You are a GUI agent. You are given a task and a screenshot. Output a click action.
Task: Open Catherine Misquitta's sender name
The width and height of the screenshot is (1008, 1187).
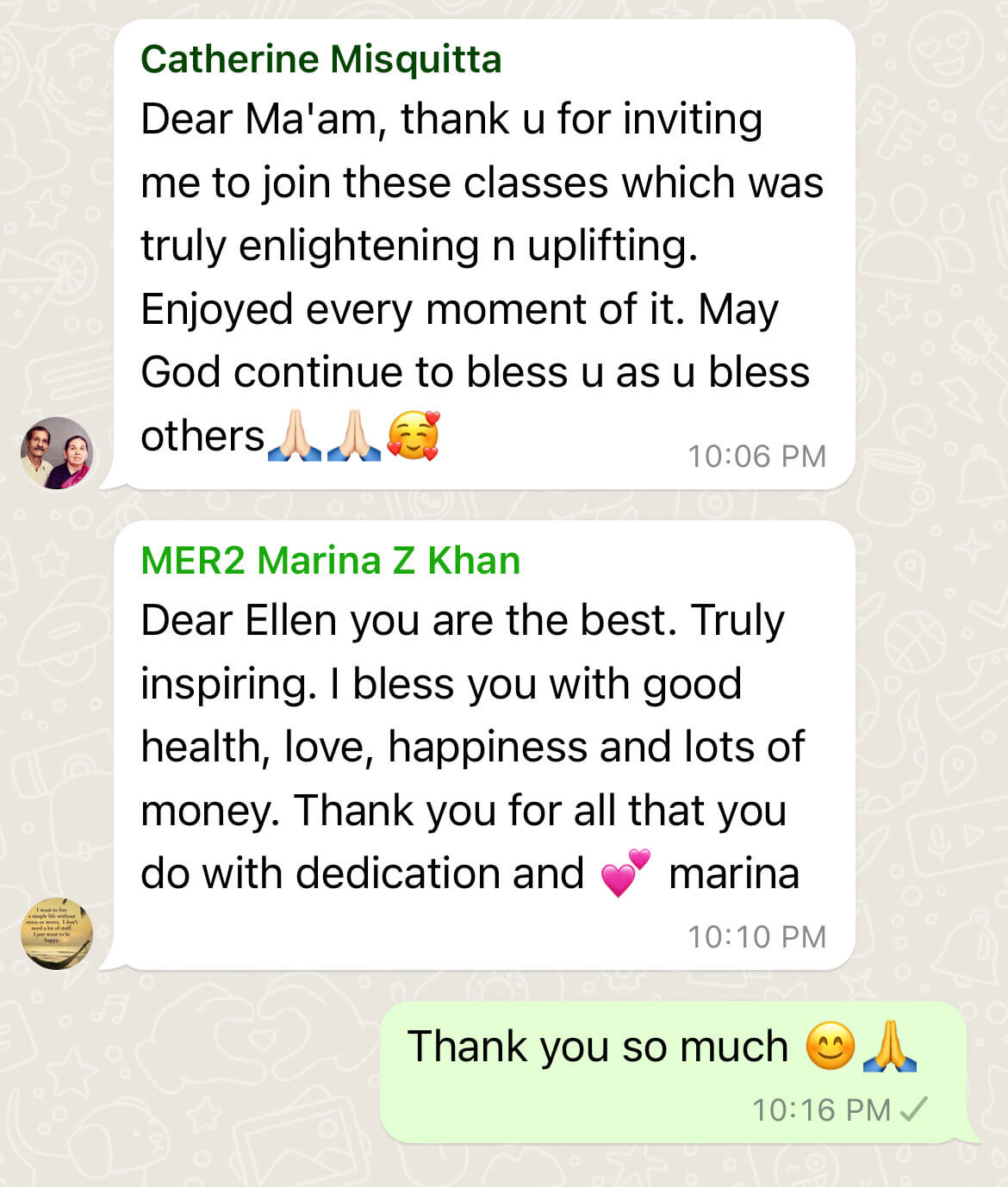coord(320,59)
